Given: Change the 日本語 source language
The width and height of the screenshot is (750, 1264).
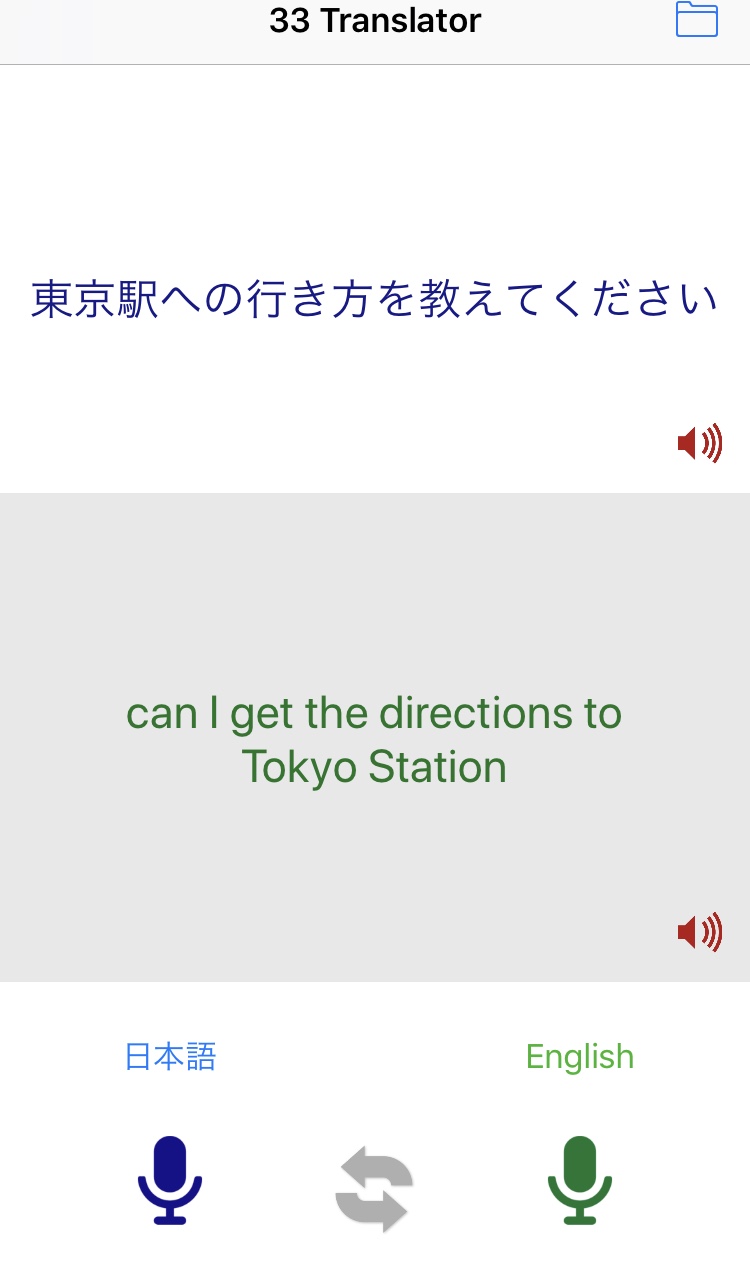Looking at the screenshot, I should pos(170,1057).
